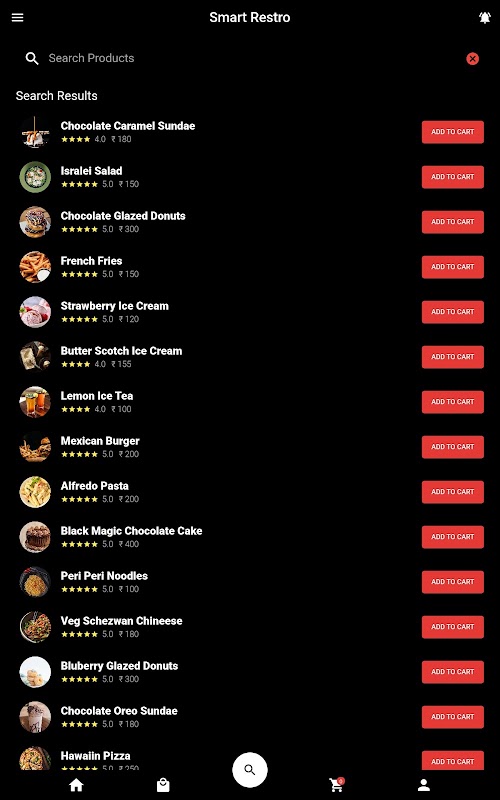
Task: Add French Fries to cart
Action: coord(453,267)
